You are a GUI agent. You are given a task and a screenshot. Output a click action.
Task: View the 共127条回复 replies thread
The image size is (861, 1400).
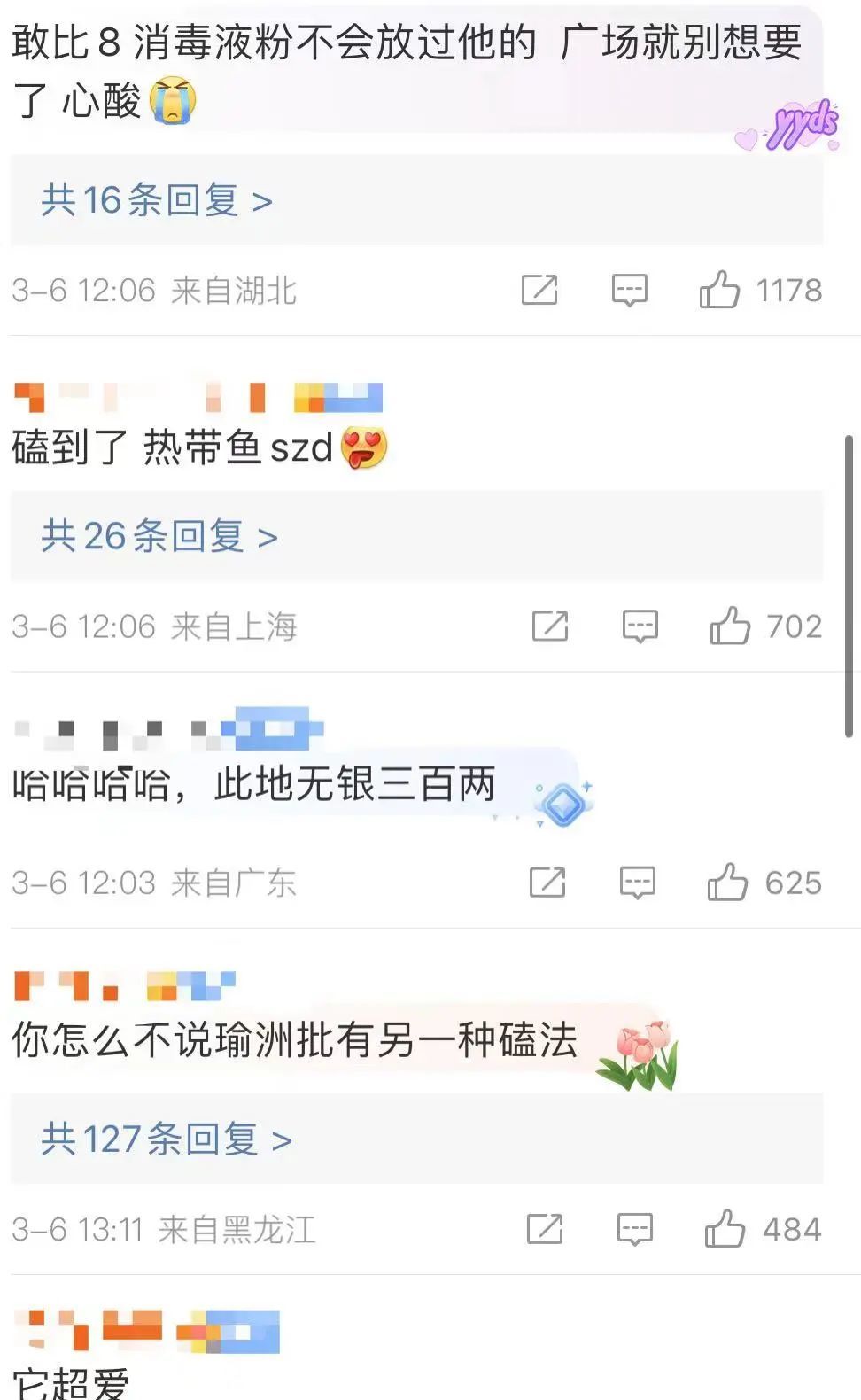click(x=167, y=1139)
